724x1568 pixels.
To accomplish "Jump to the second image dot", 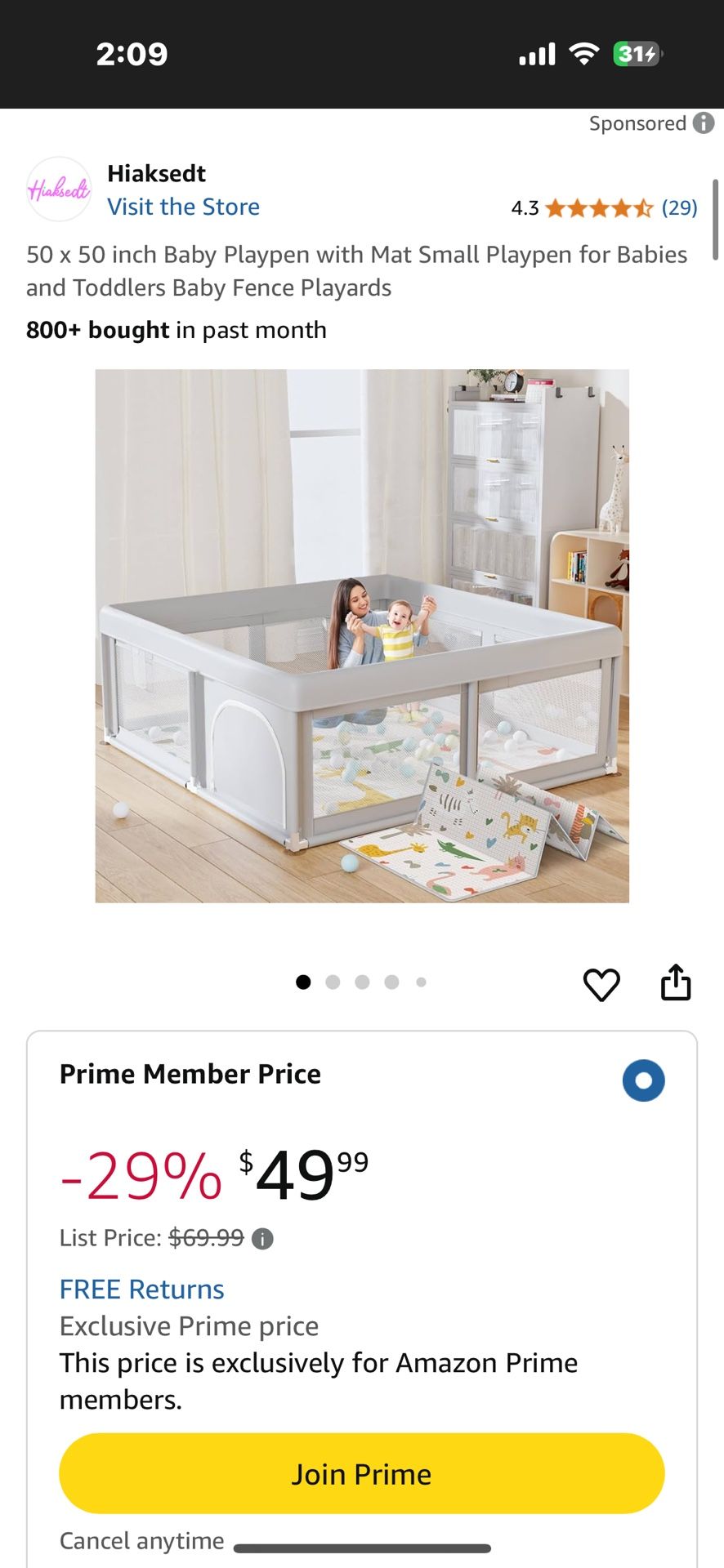I will pos(333,982).
